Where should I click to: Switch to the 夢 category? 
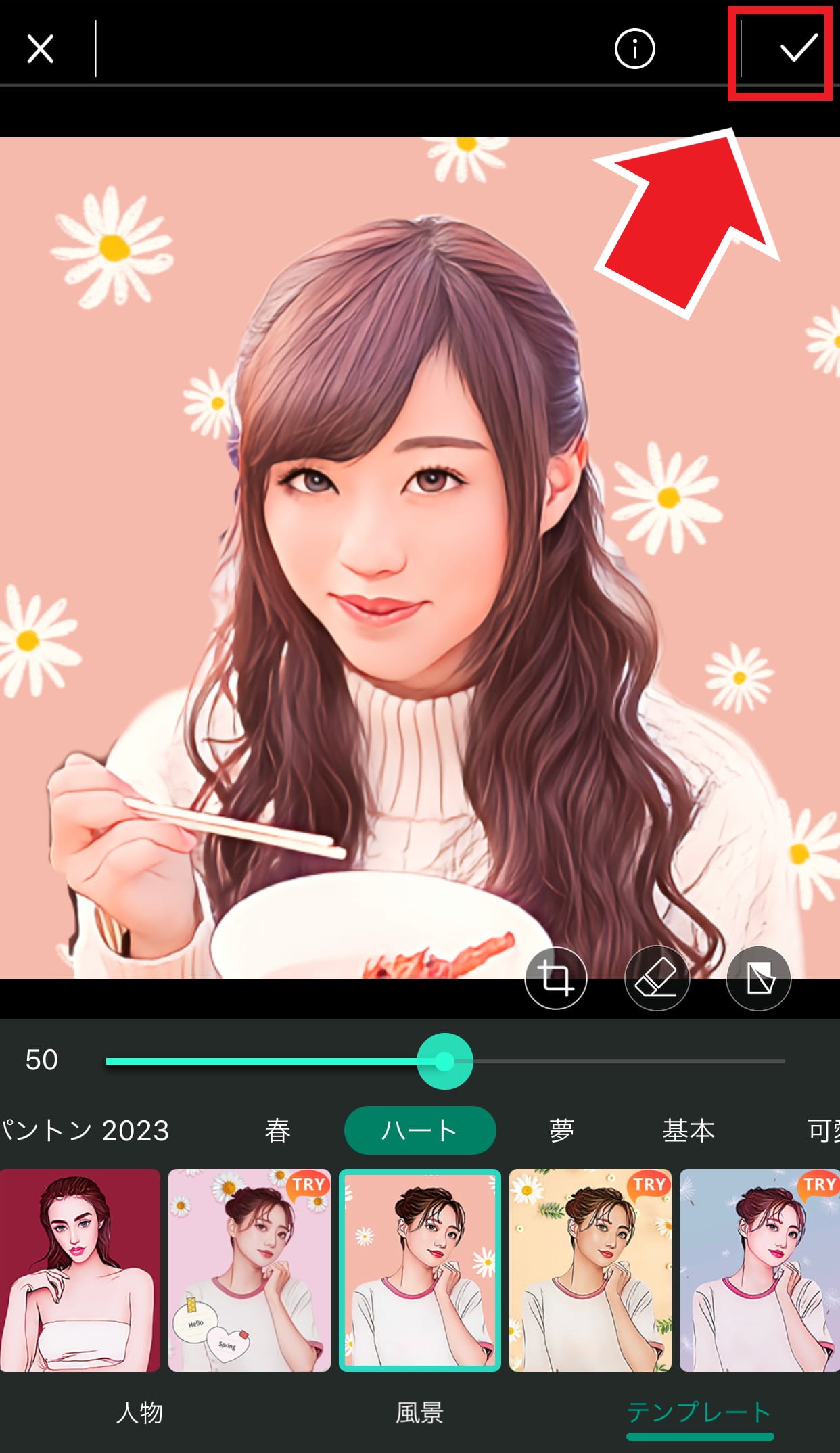pyautogui.click(x=562, y=1130)
